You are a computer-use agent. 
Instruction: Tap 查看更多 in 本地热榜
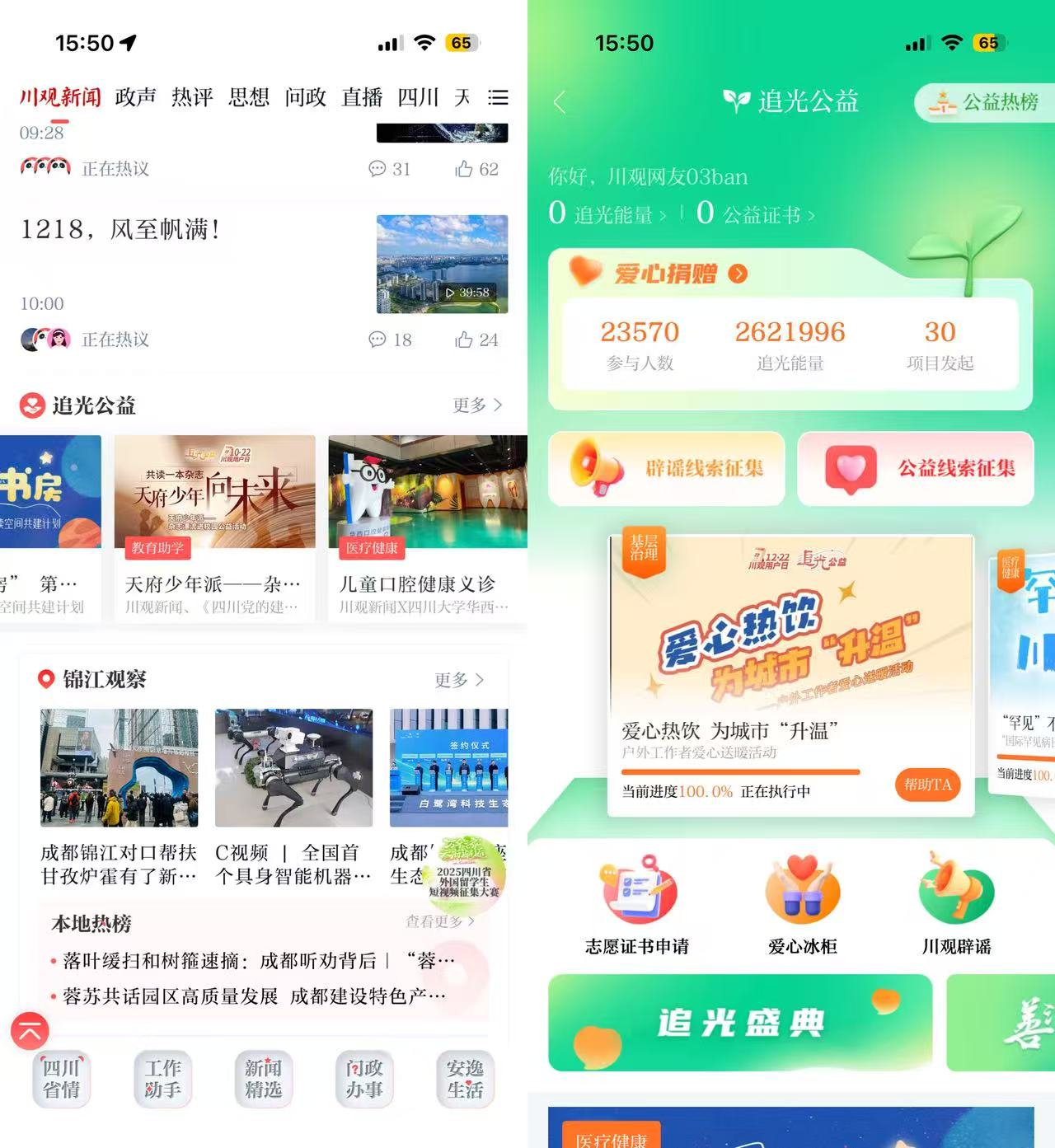(439, 921)
